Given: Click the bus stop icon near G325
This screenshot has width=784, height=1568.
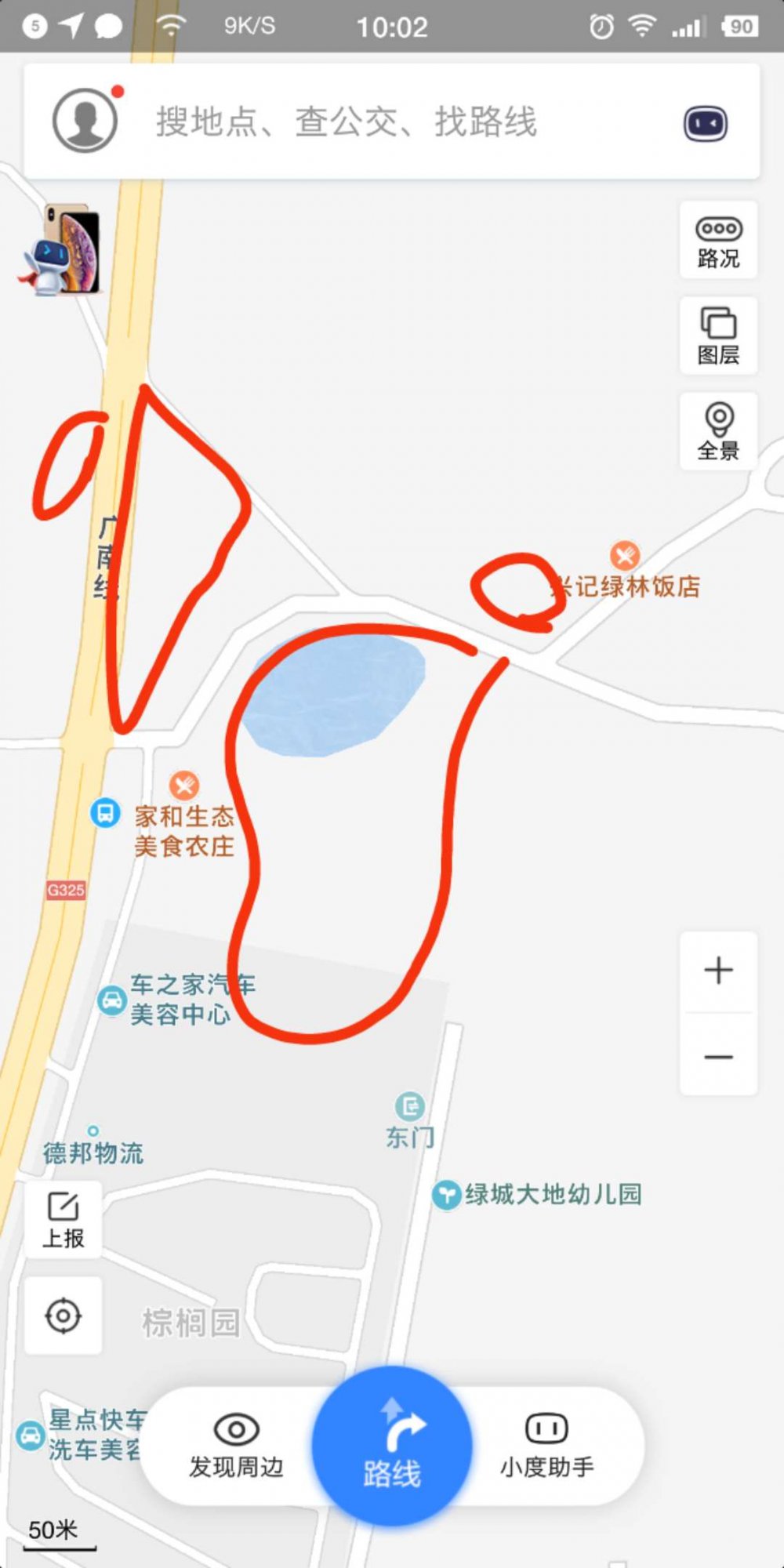Looking at the screenshot, I should (104, 814).
